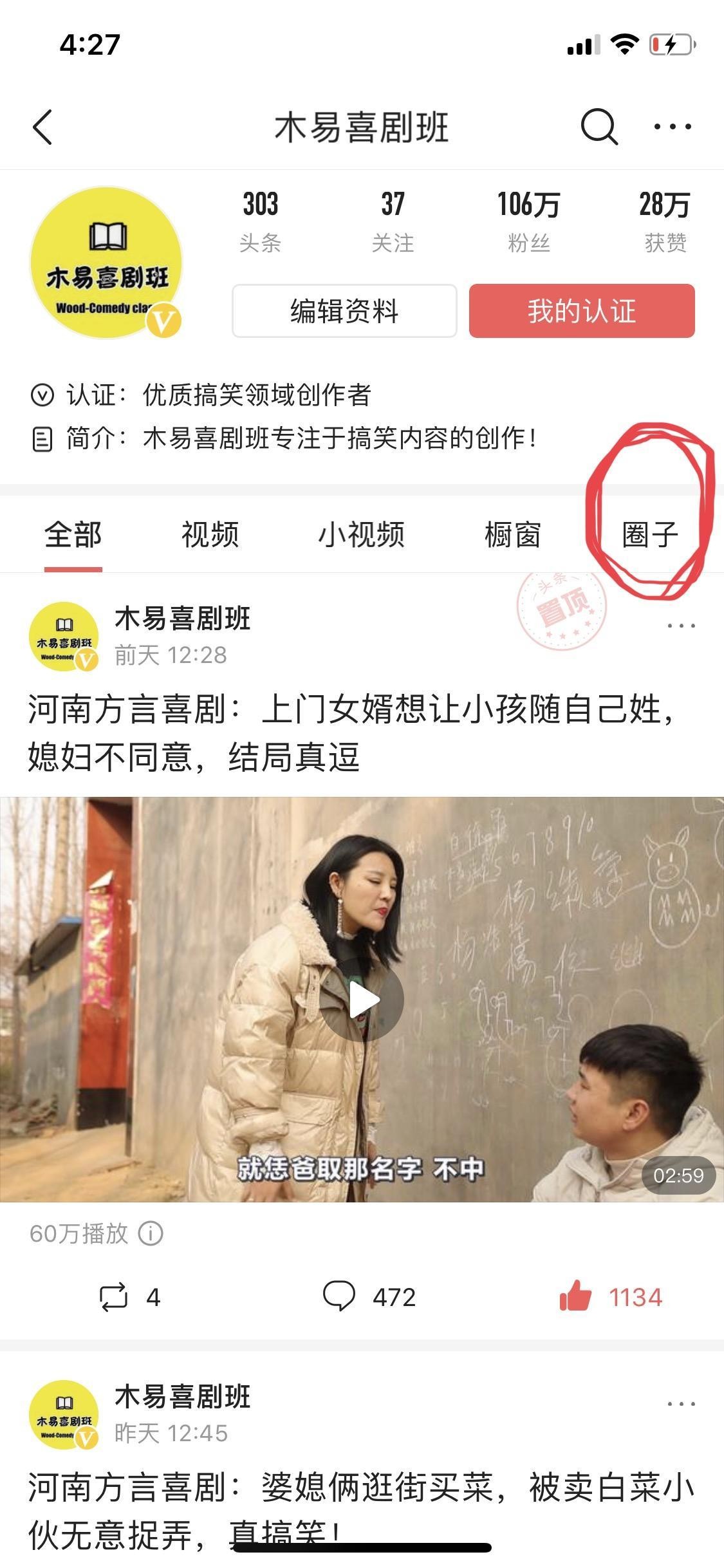Open the search icon in the header
This screenshot has height=1568, width=724.
[x=599, y=127]
